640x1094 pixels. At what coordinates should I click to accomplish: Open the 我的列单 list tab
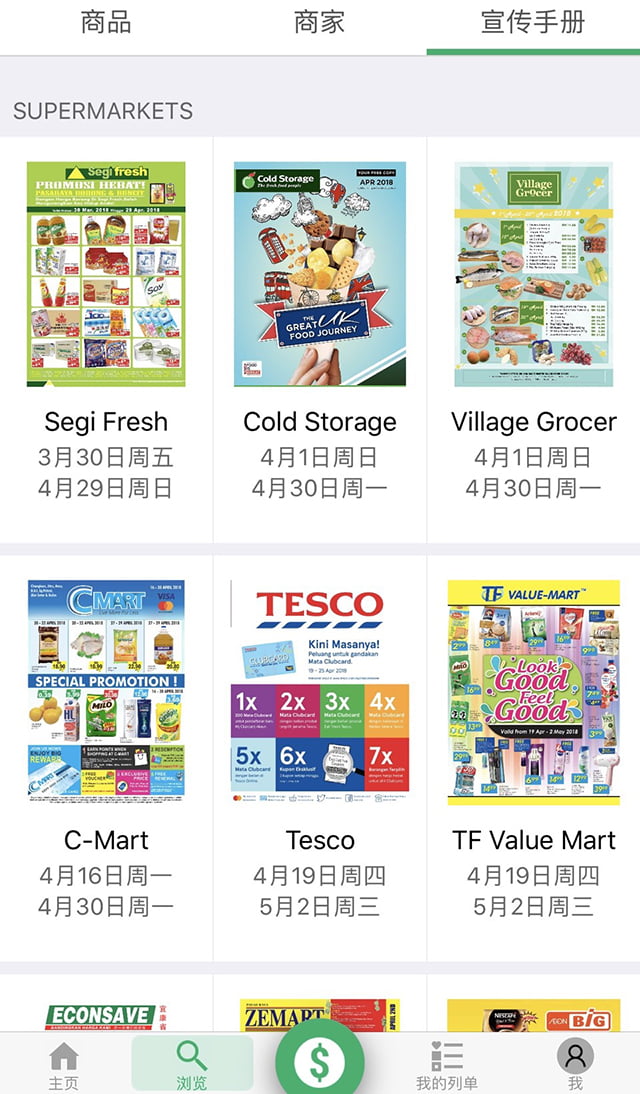tap(447, 1064)
